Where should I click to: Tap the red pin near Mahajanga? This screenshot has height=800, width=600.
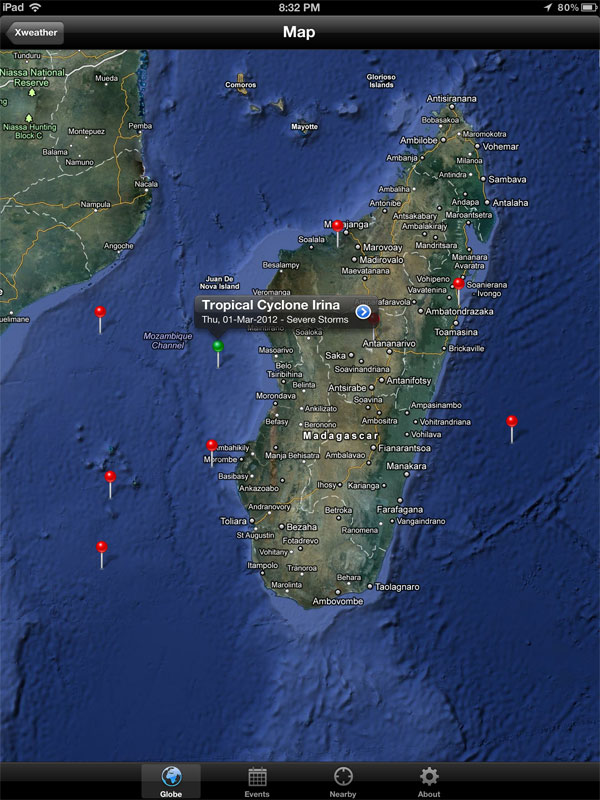pyautogui.click(x=337, y=227)
